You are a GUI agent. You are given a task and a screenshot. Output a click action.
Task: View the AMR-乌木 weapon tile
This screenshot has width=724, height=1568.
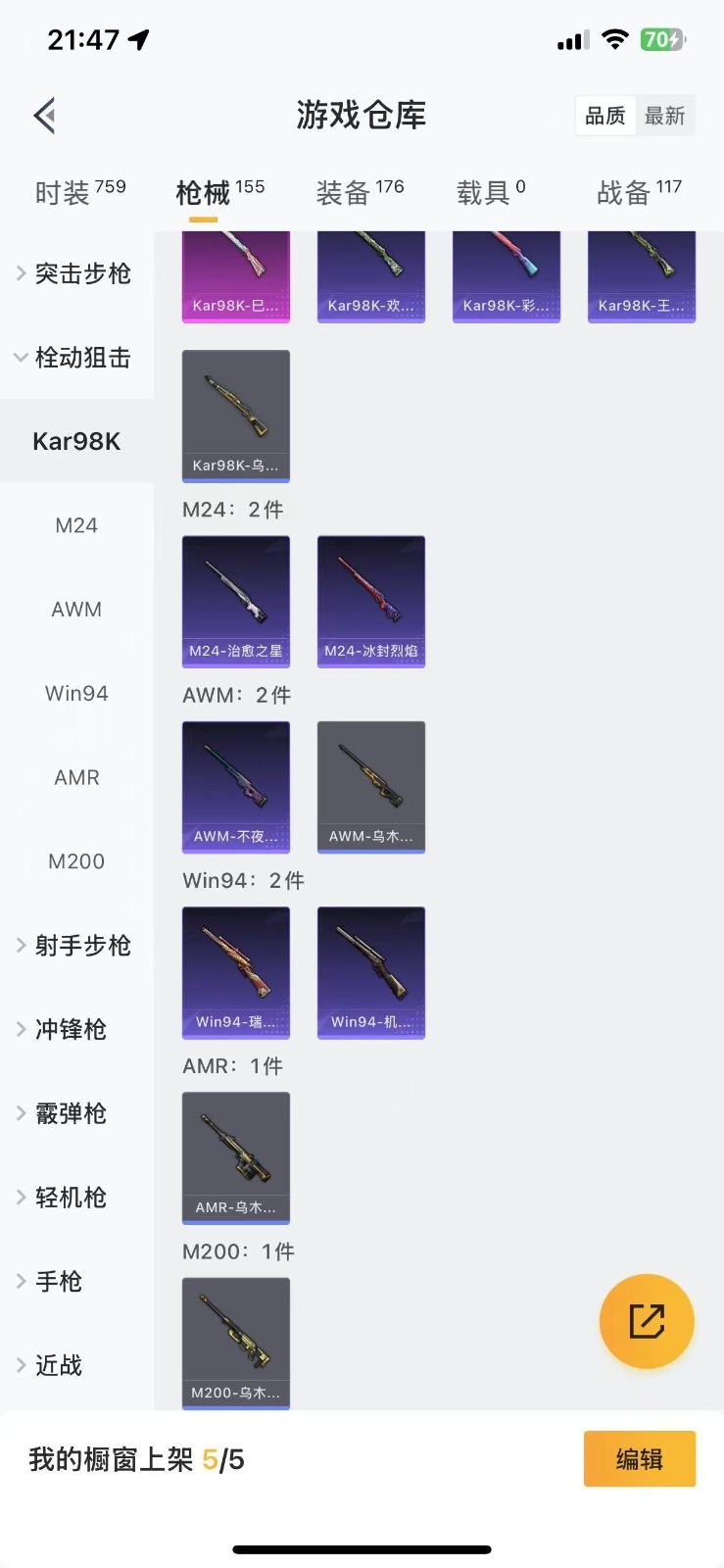[236, 1157]
